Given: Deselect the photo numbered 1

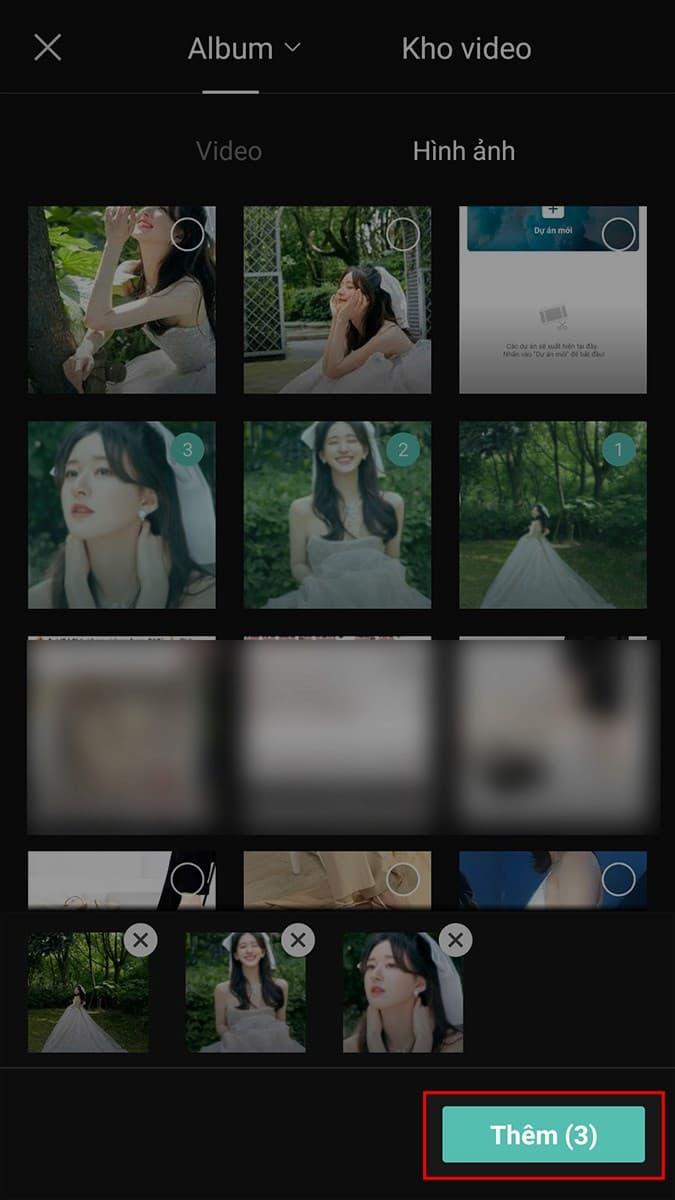Looking at the screenshot, I should 618,450.
